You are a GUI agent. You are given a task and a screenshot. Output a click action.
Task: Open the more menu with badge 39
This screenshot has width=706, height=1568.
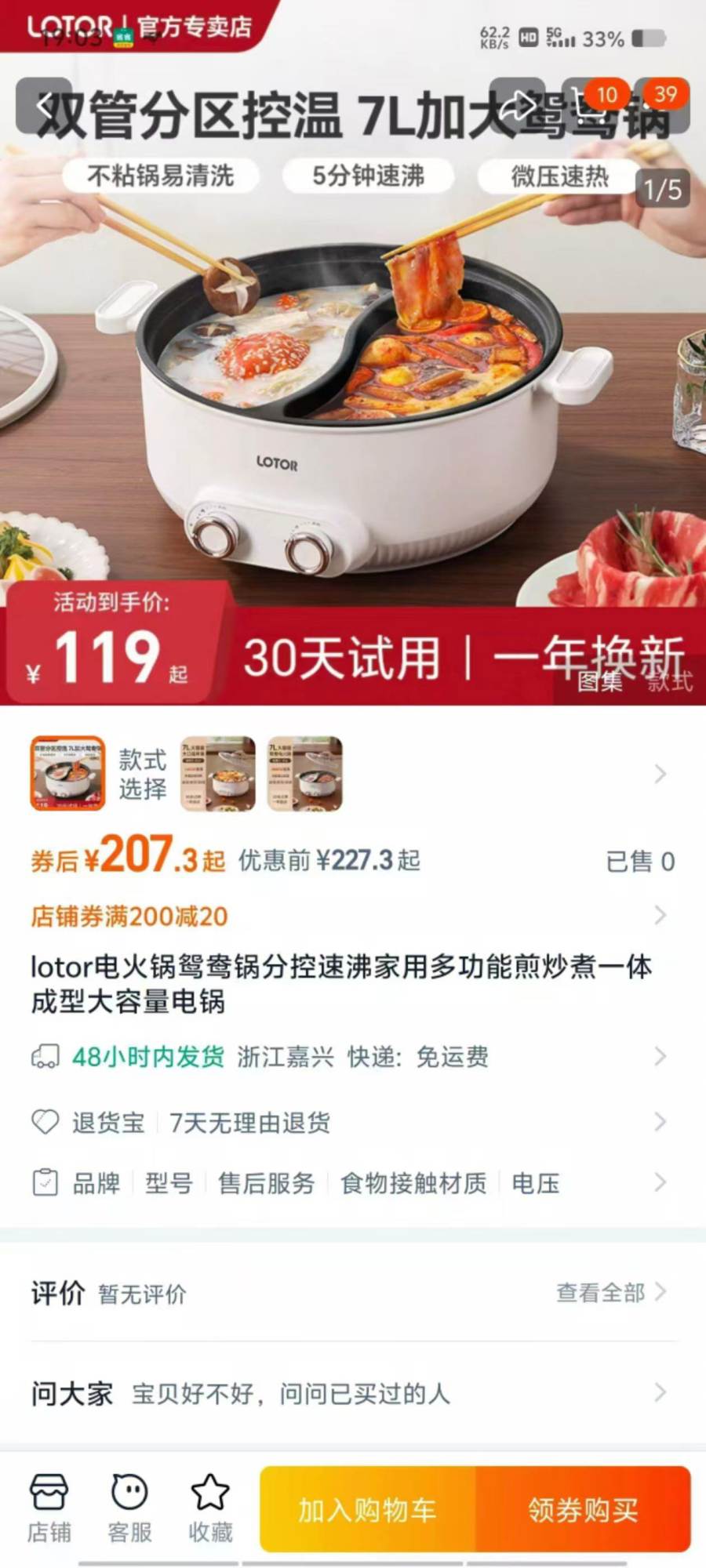[x=664, y=105]
